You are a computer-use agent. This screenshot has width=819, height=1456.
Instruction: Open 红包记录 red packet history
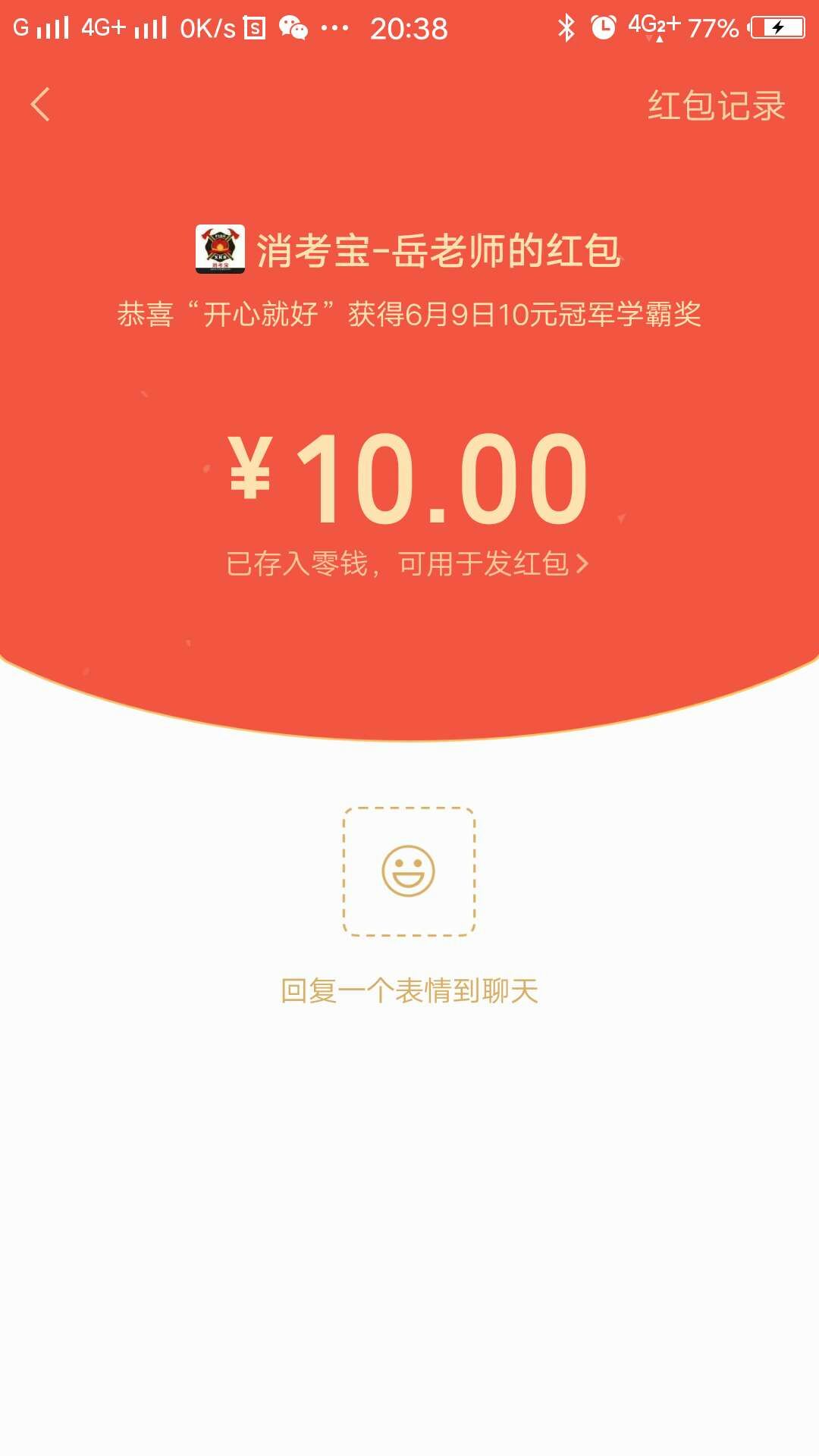click(x=716, y=105)
